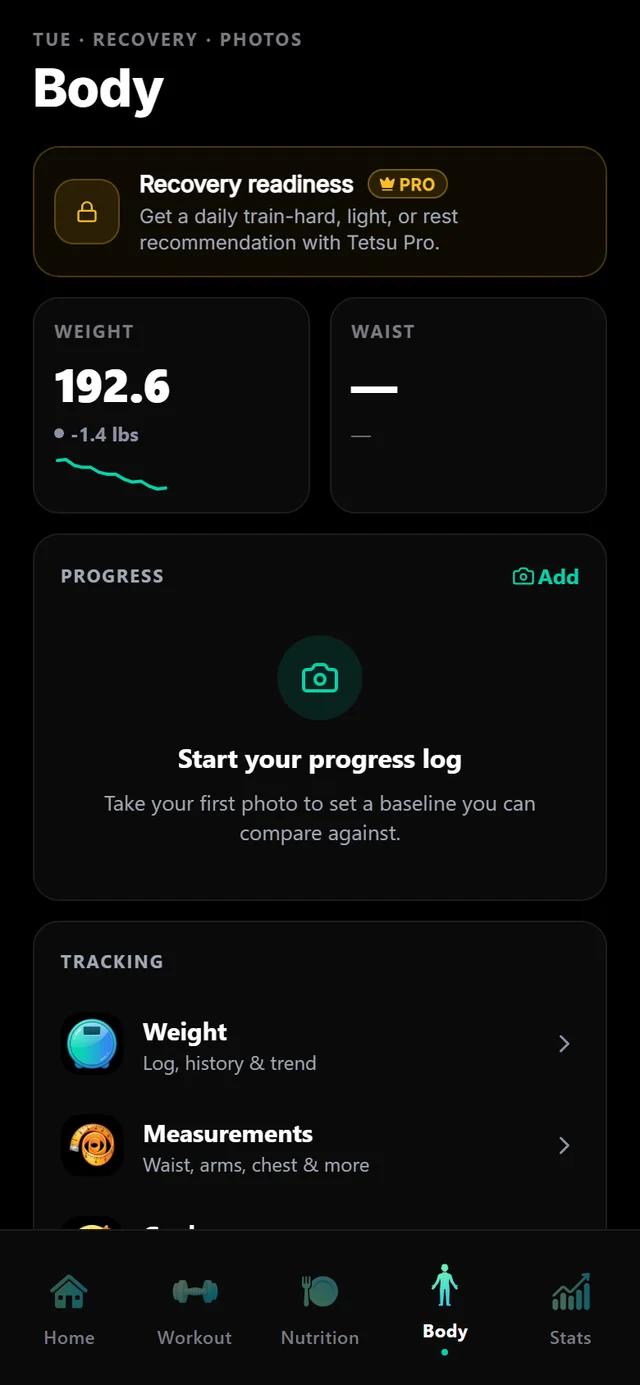This screenshot has height=1385, width=640.
Task: Switch to the Home tab
Action: pyautogui.click(x=69, y=1308)
